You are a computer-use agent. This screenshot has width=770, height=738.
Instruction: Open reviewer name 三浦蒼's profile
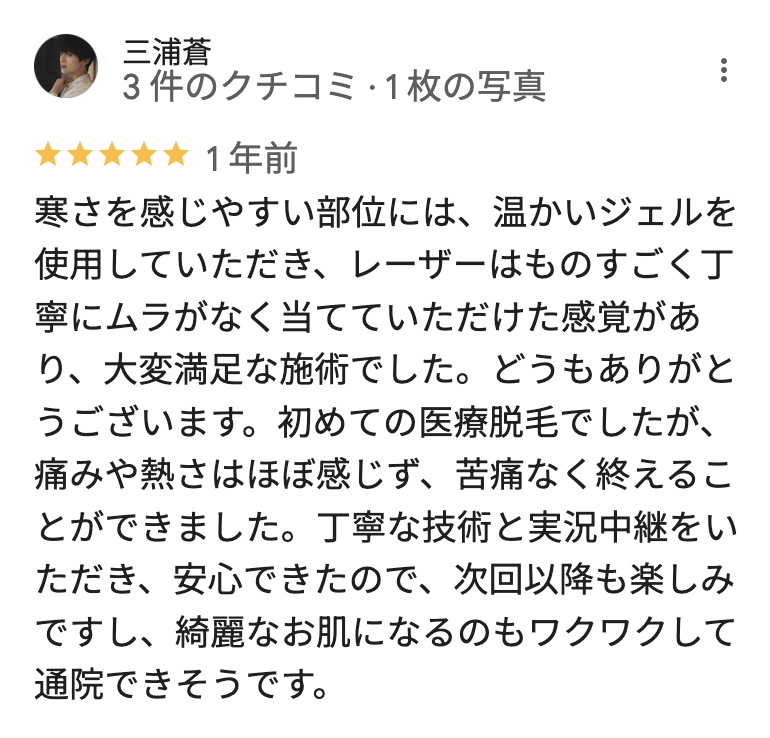166,51
